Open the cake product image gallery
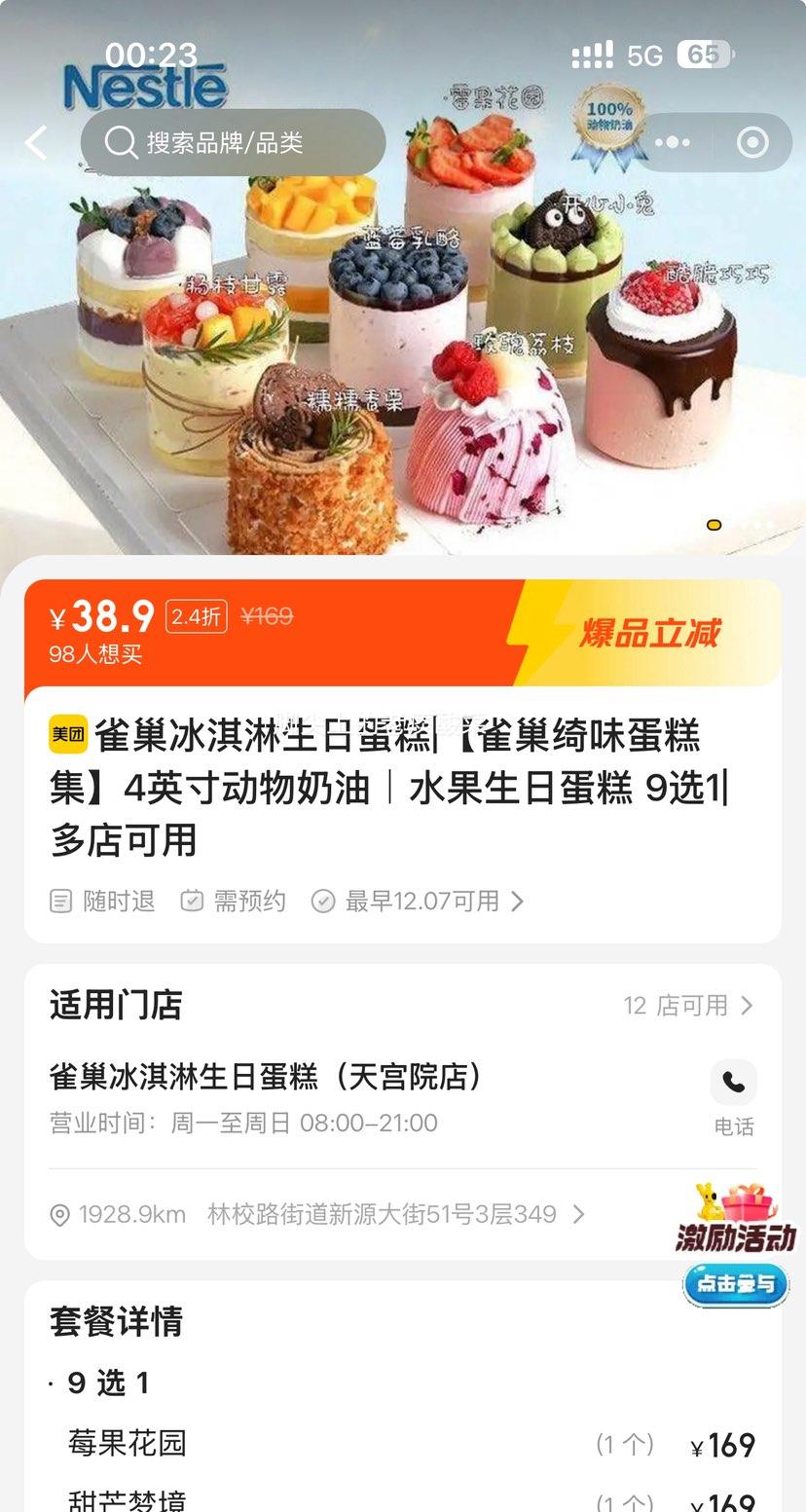Viewport: 806px width, 1512px height. (403, 341)
